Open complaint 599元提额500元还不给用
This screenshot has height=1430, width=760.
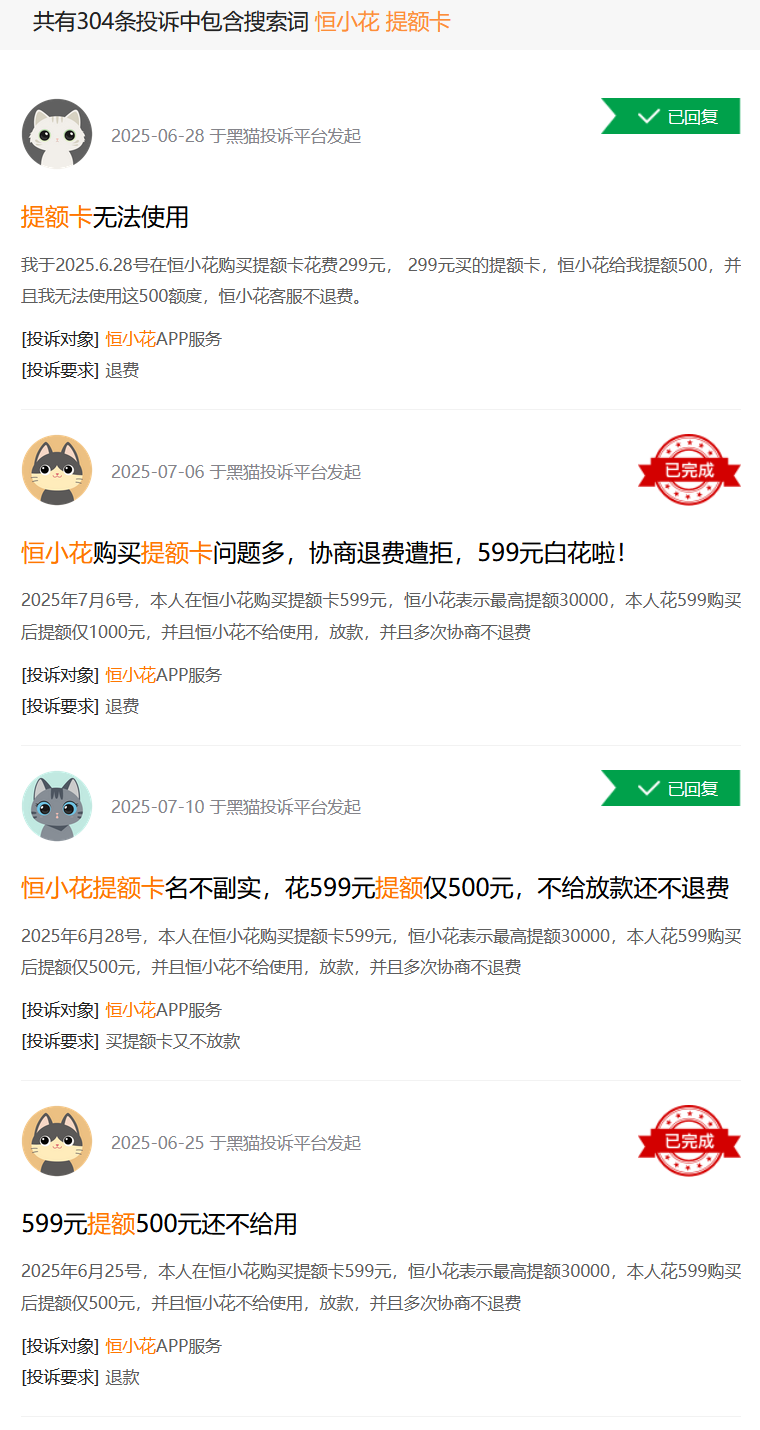[x=159, y=1224]
